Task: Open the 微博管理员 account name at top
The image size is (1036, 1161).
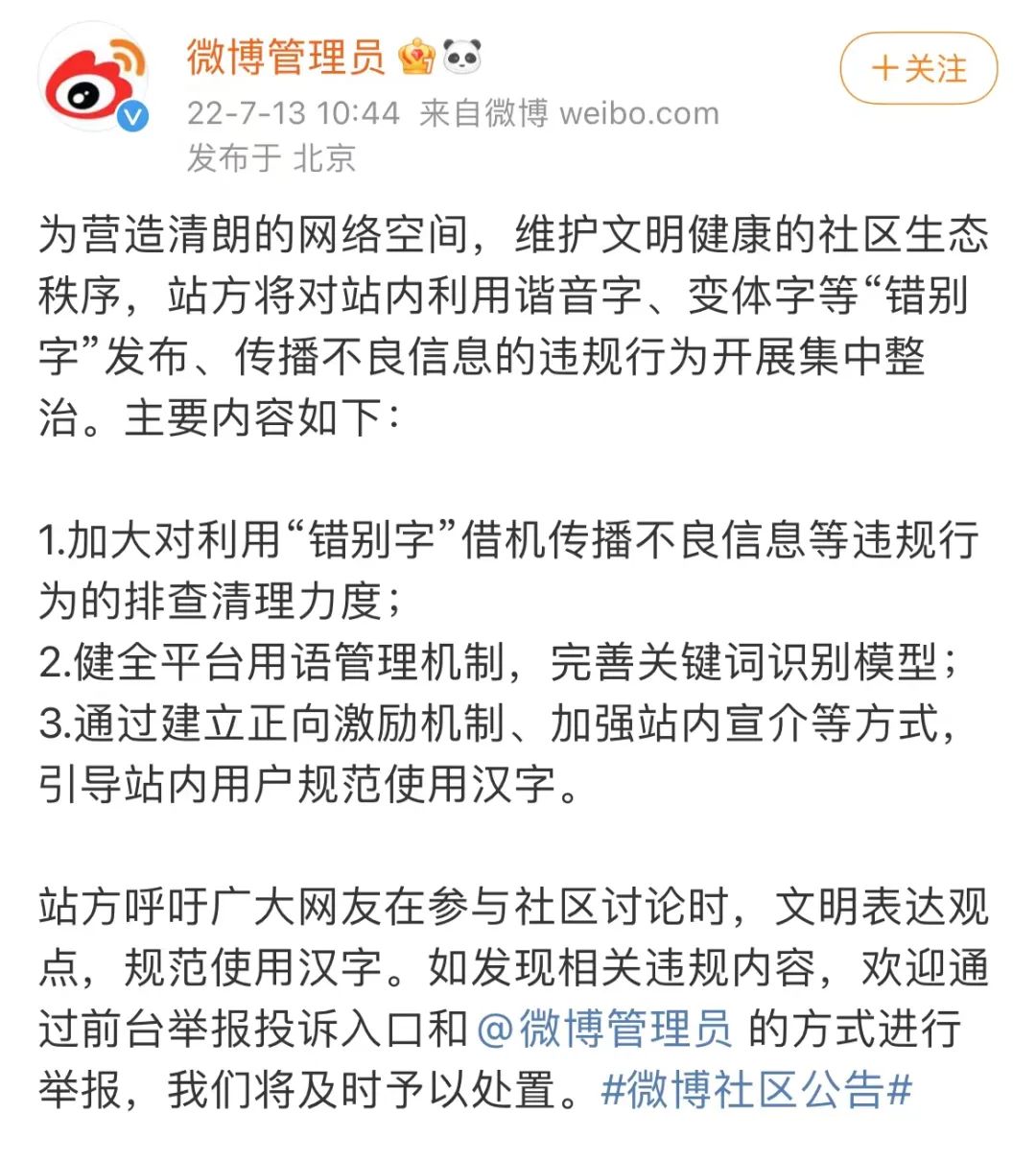Action: pos(286,57)
